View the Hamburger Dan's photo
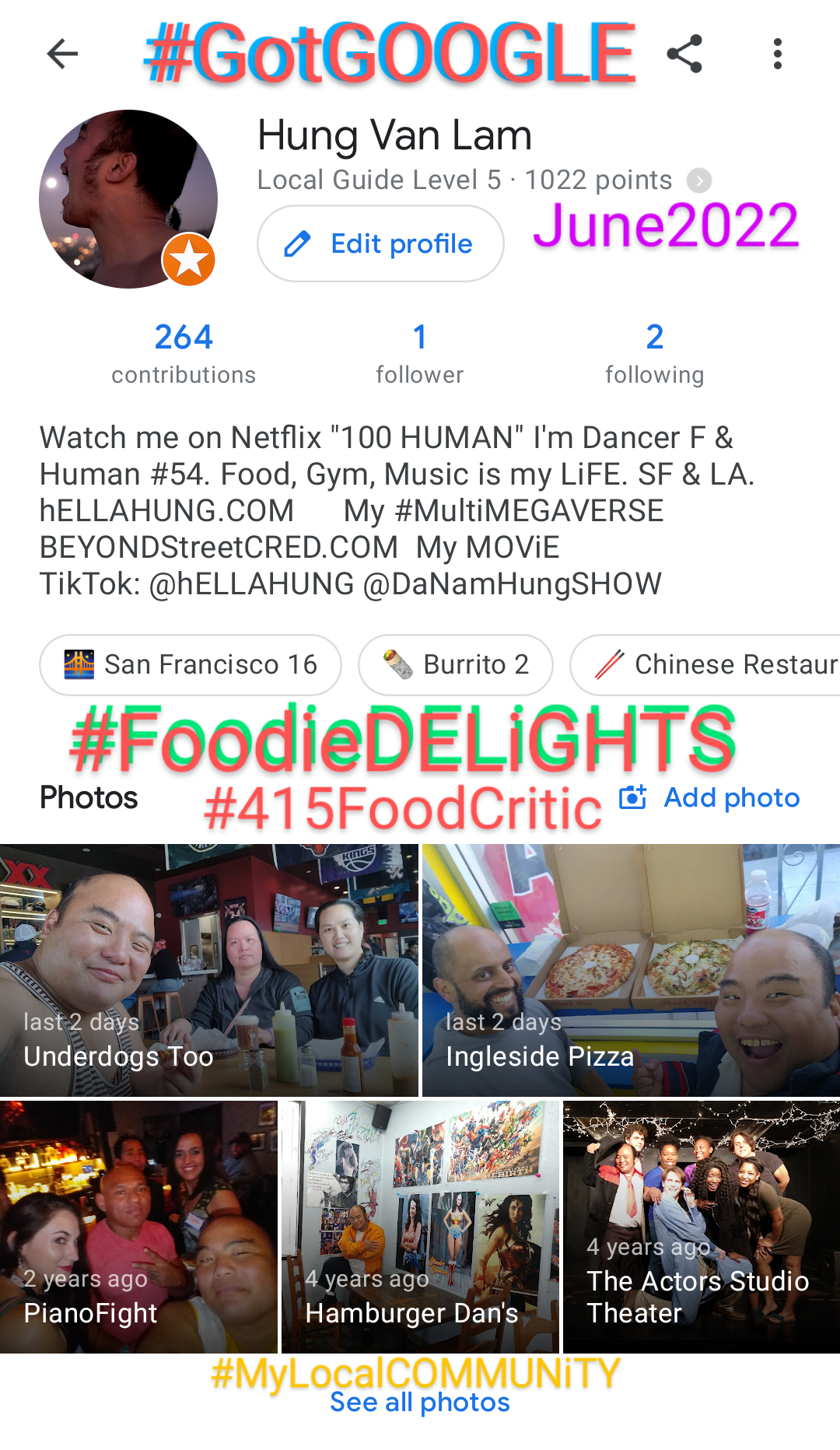This screenshot has width=840, height=1450. tap(420, 1227)
